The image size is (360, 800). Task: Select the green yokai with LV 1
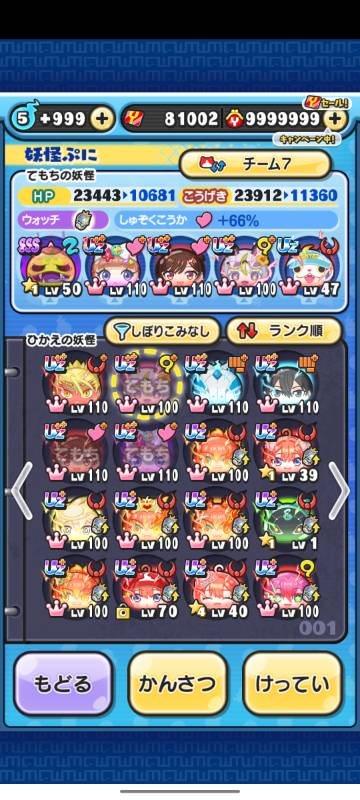pyautogui.click(x=287, y=519)
